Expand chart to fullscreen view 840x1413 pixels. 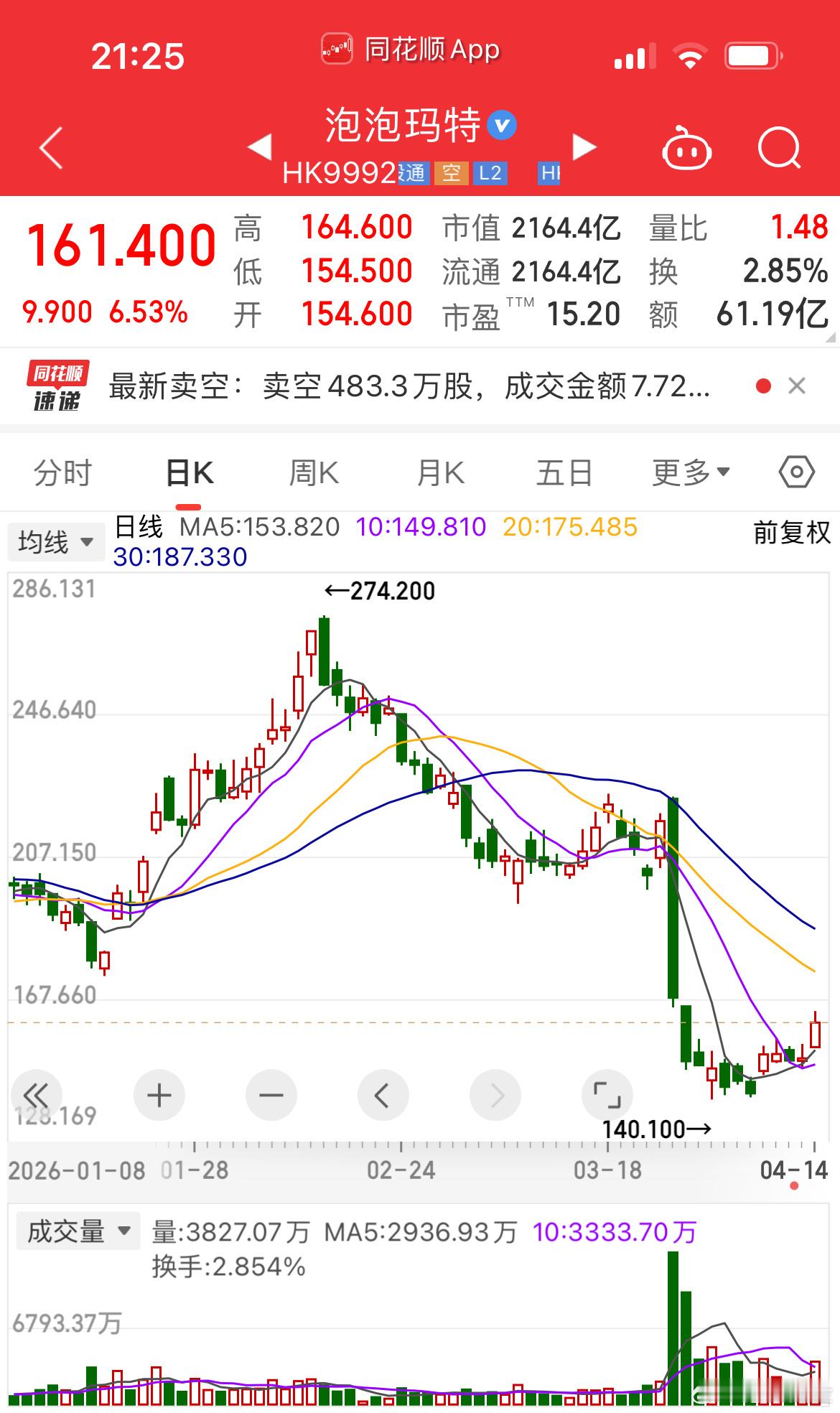point(607,1095)
